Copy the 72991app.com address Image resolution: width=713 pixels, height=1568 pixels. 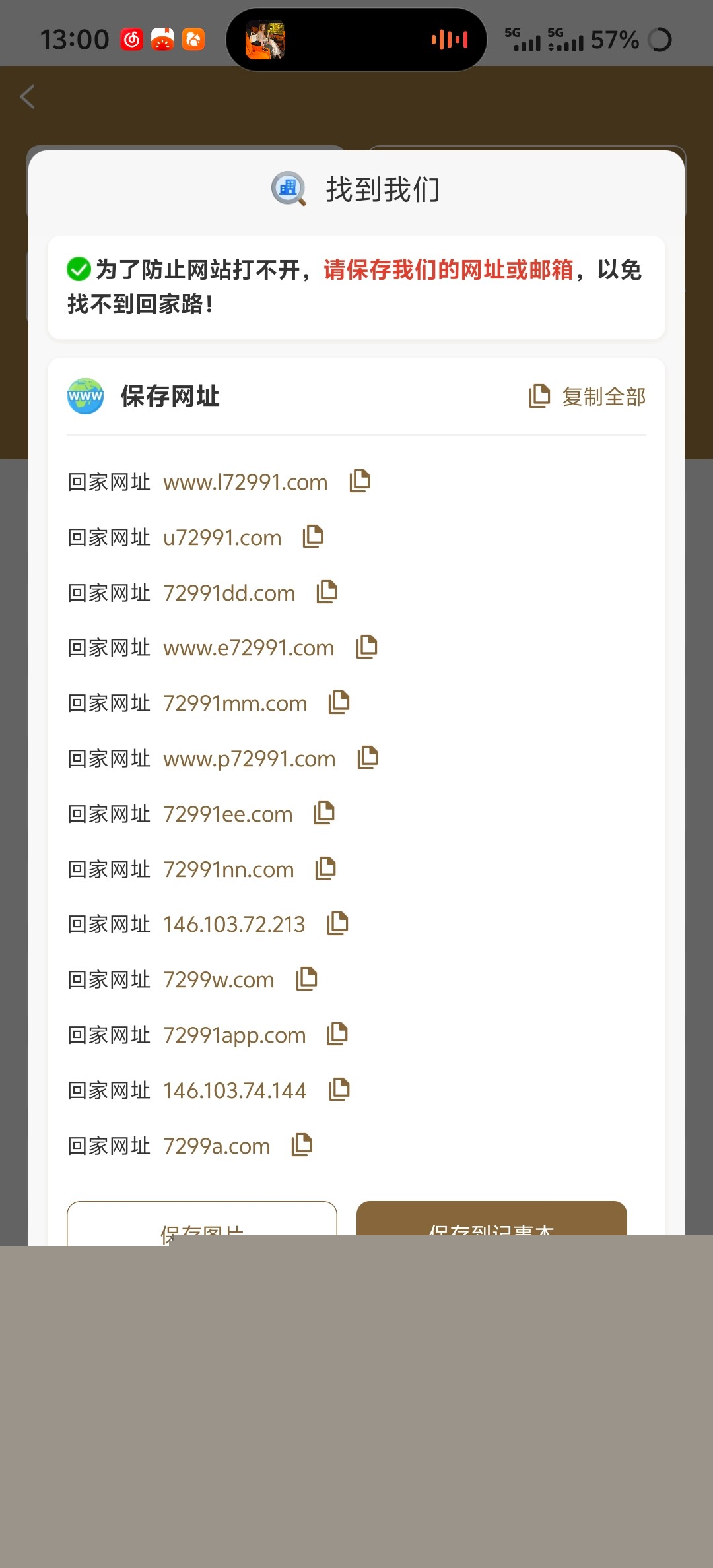coord(338,1034)
